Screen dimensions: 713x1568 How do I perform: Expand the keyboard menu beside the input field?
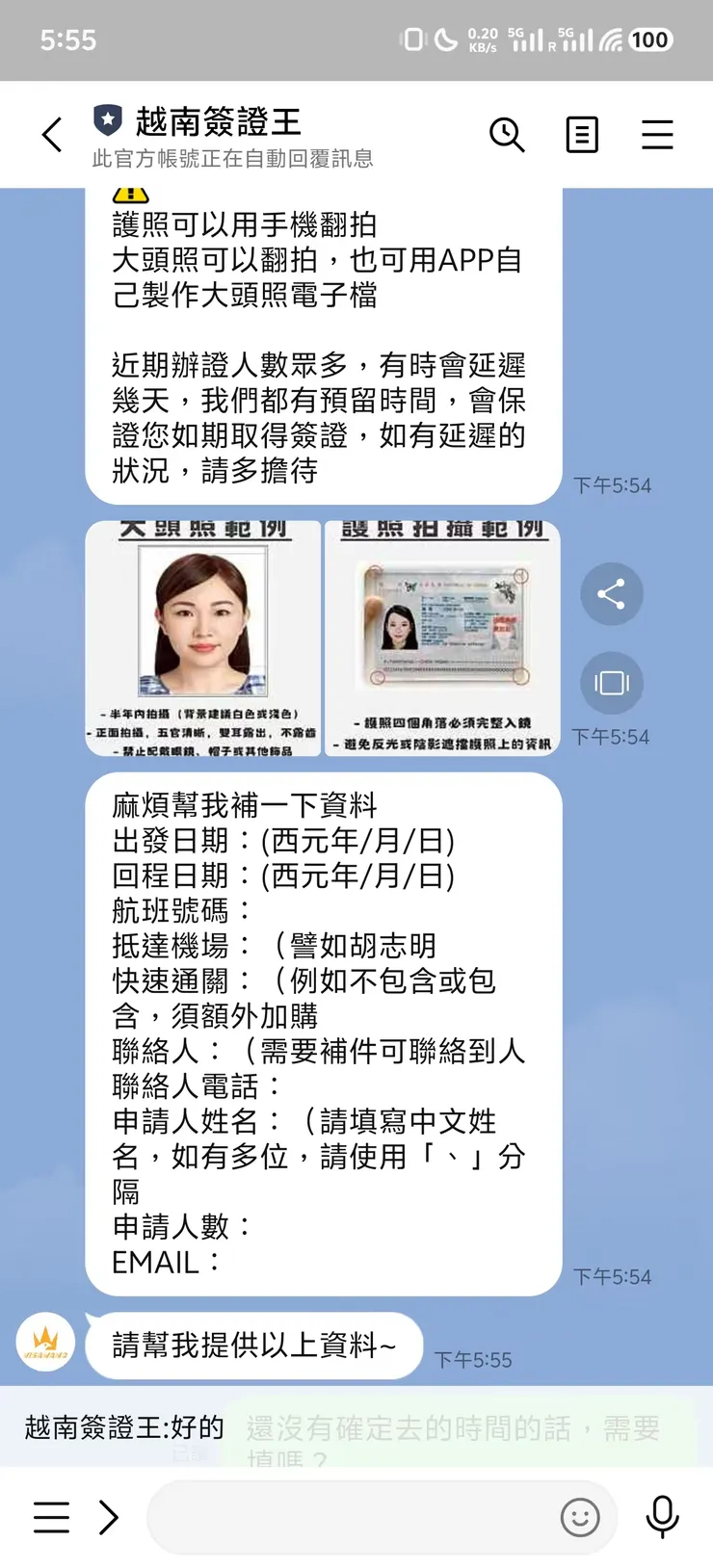(x=51, y=1517)
